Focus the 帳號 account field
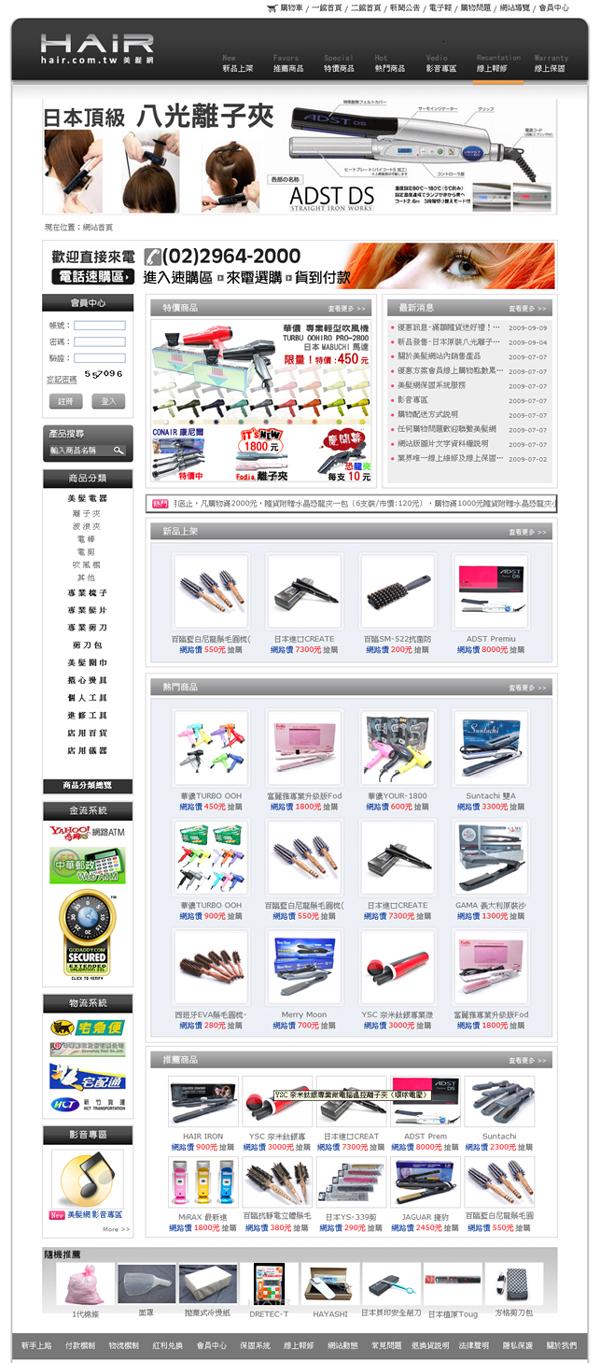The width and height of the screenshot is (600, 1363). click(99, 325)
